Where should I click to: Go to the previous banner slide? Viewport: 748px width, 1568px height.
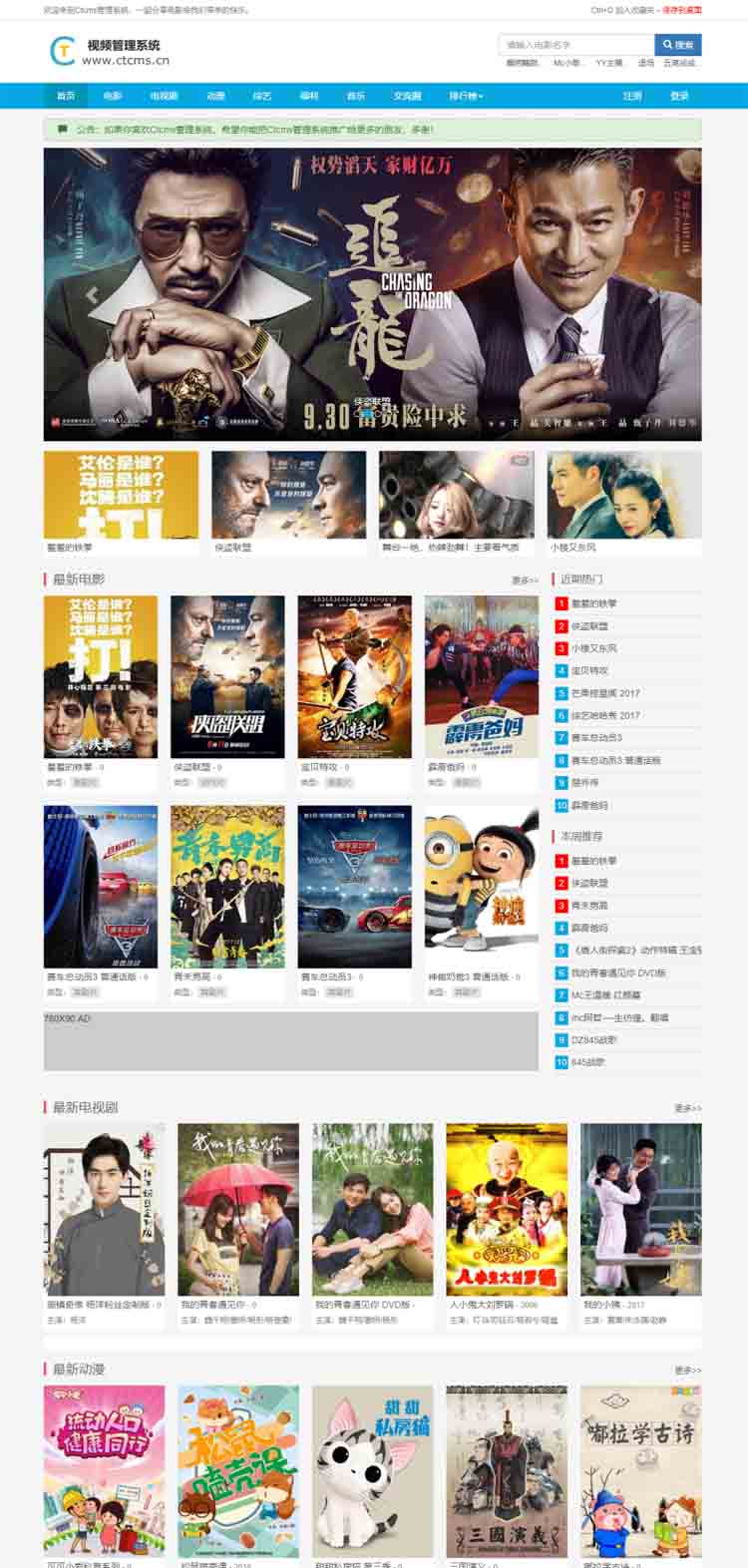tap(92, 294)
